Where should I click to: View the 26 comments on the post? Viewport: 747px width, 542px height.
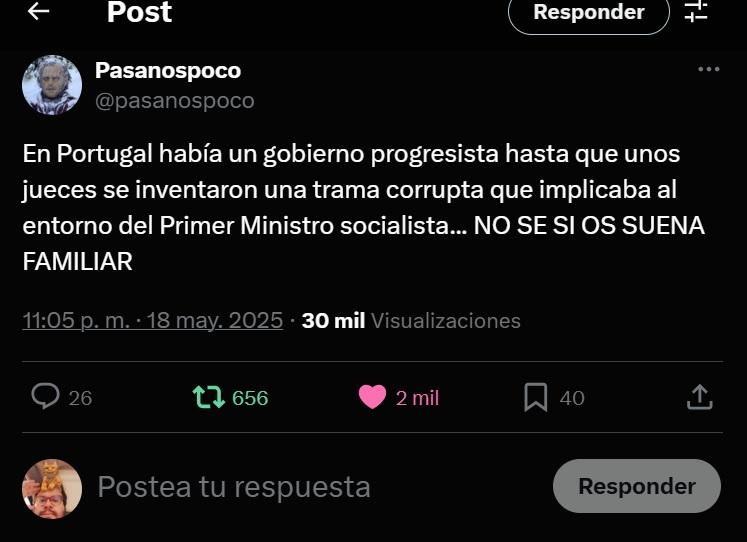click(46, 397)
